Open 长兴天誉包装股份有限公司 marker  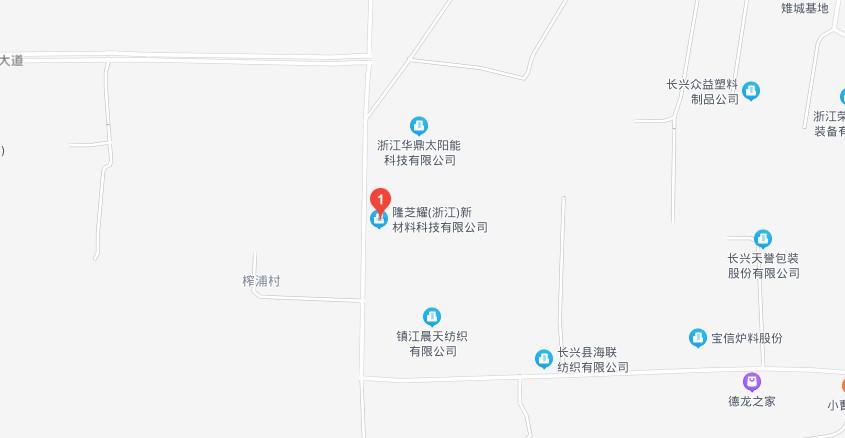(x=763, y=239)
